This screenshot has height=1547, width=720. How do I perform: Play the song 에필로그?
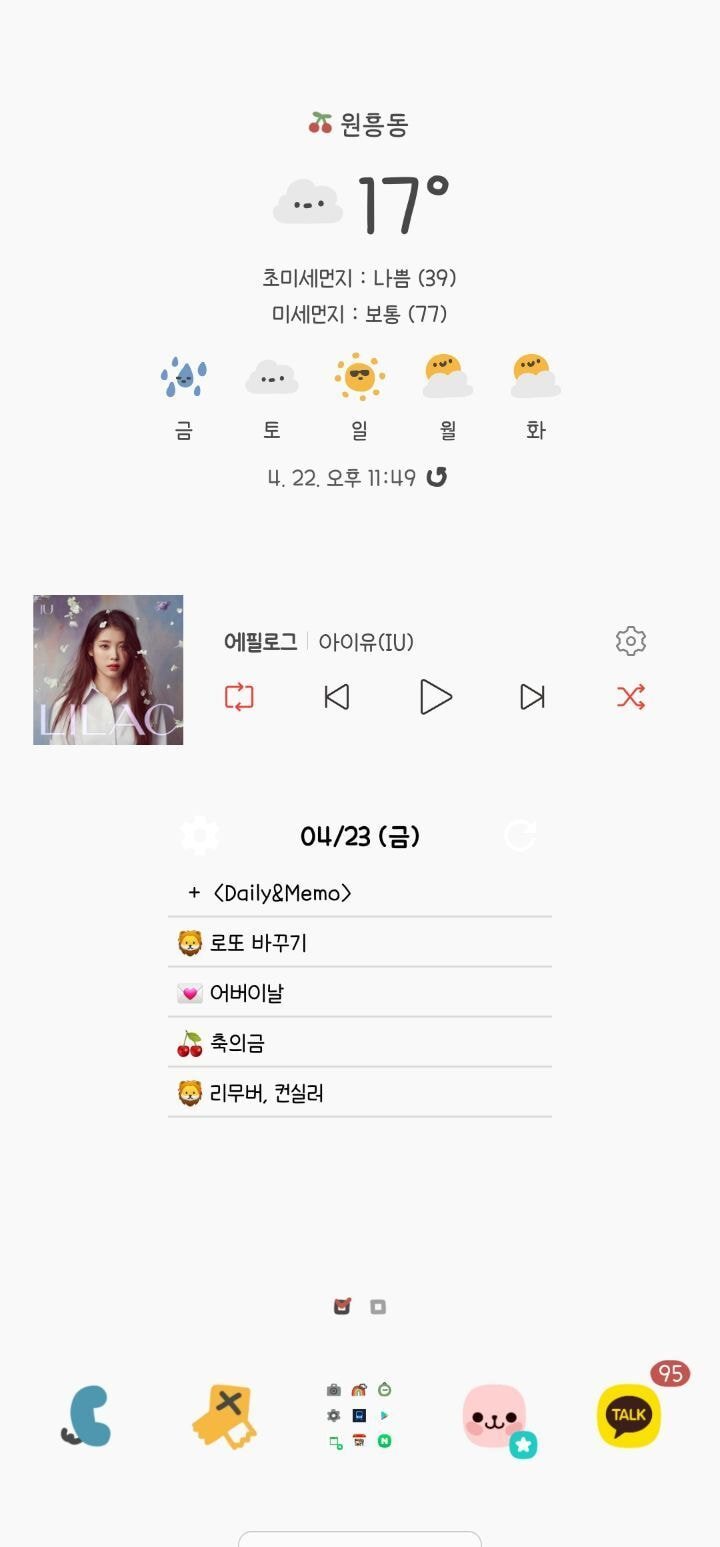(435, 697)
